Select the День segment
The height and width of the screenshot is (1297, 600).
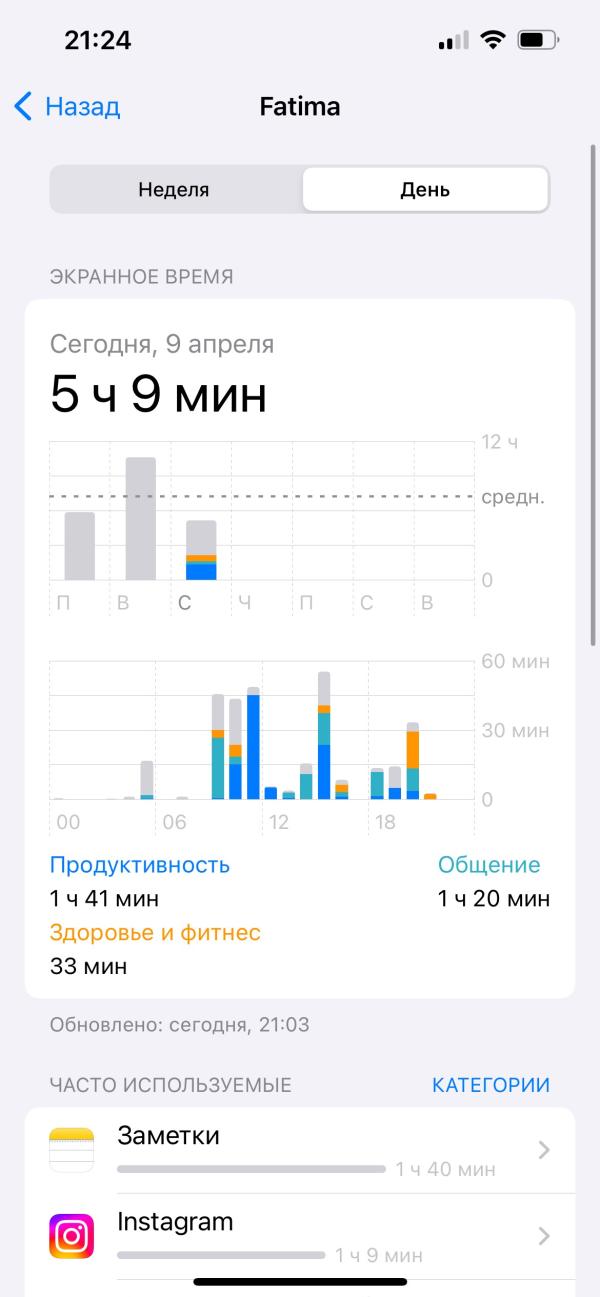click(x=425, y=189)
